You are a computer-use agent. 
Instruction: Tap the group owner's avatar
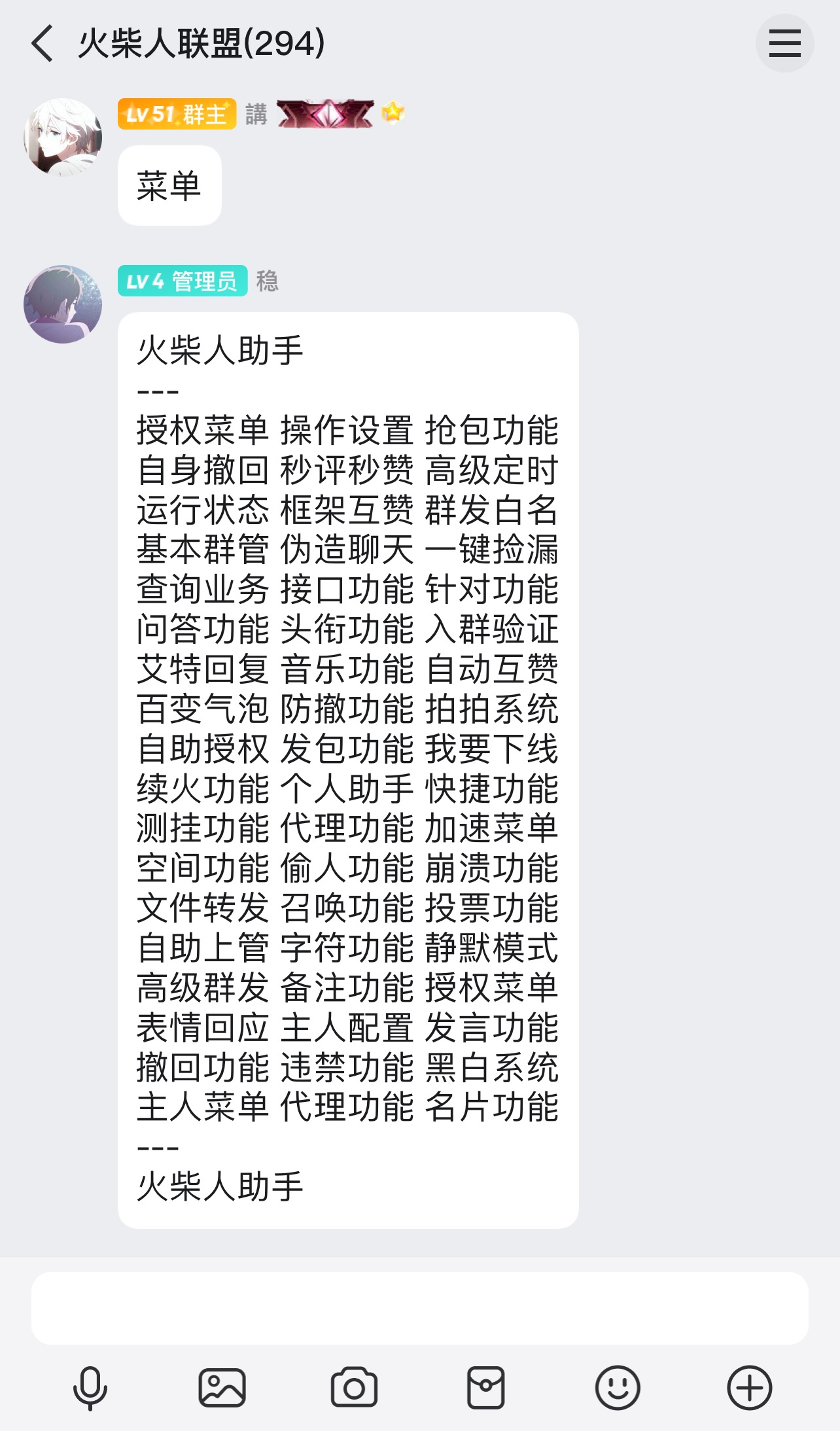click(x=63, y=137)
